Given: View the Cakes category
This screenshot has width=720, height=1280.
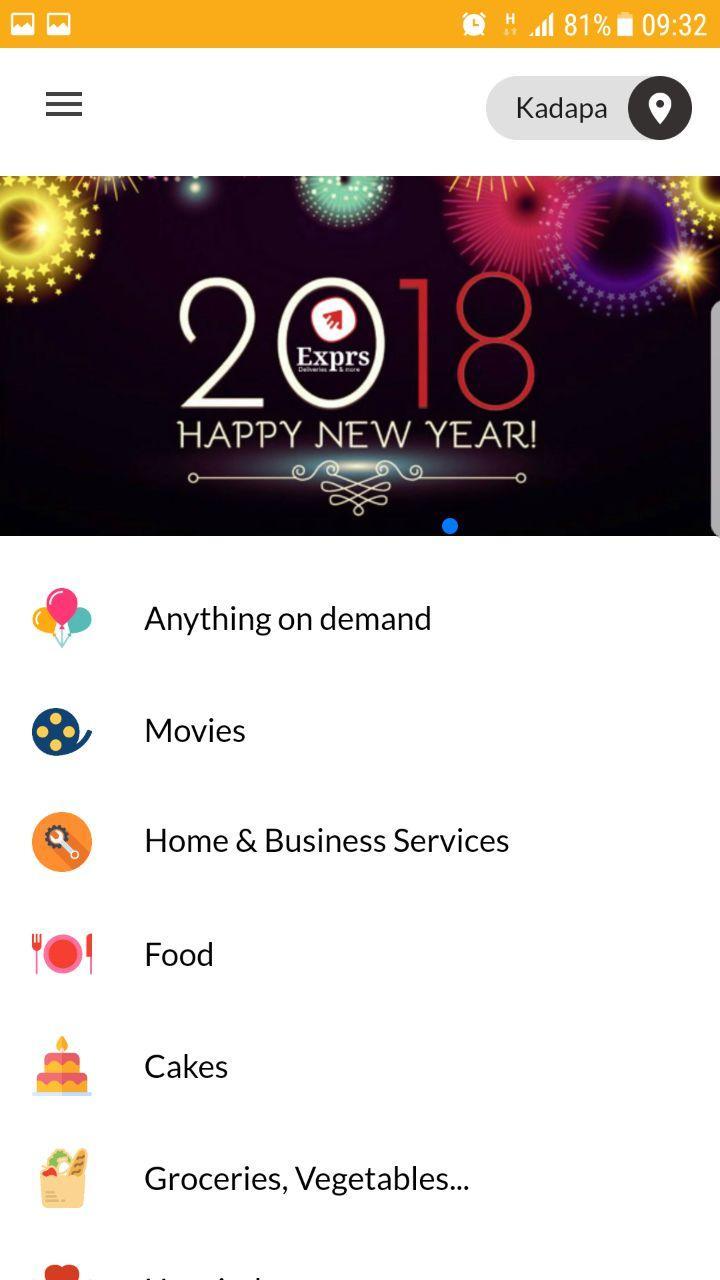Looking at the screenshot, I should [186, 1067].
